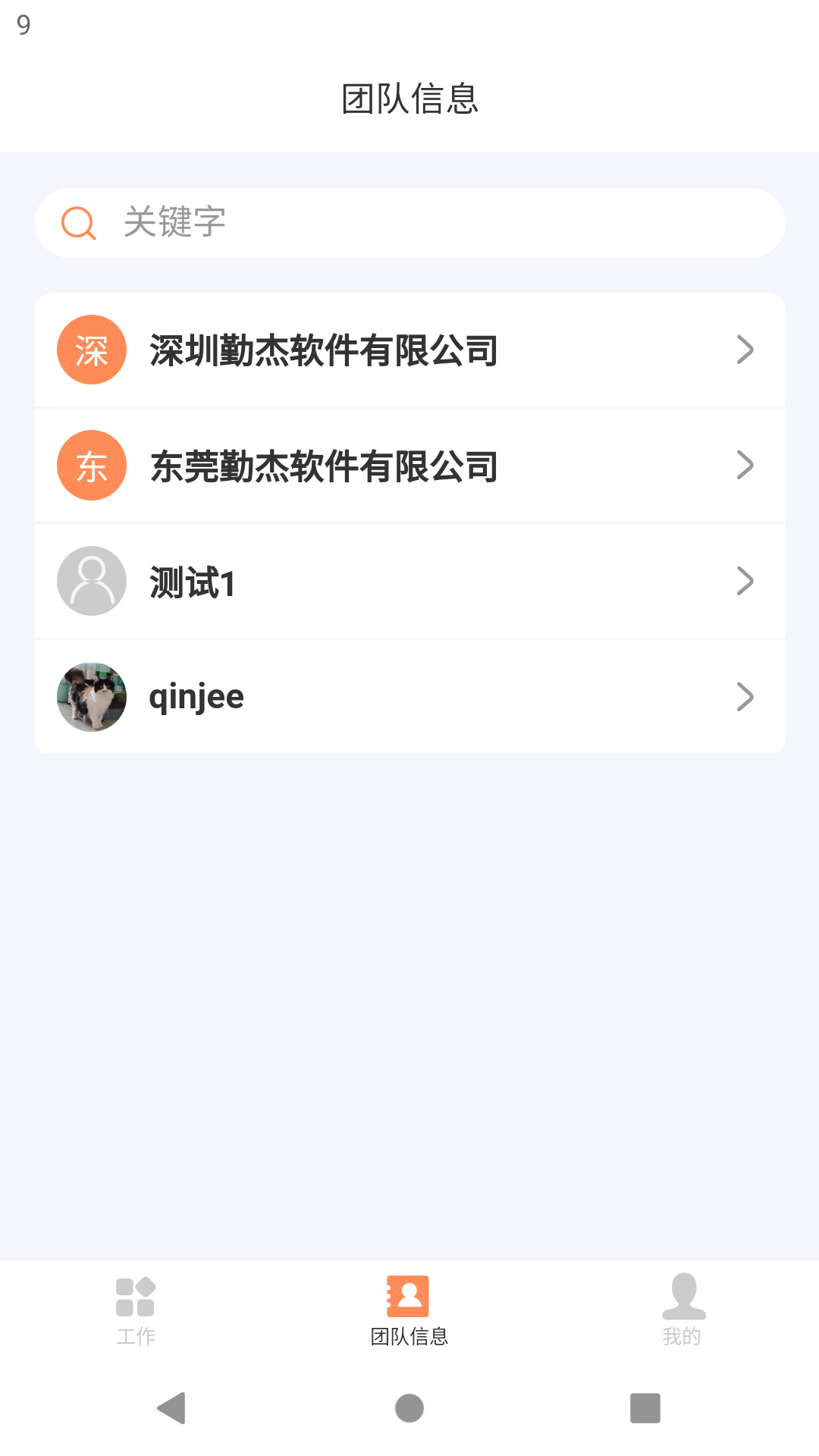Screen dimensions: 819x1456
Task: Tap the Android recent apps square button
Action: [646, 1409]
